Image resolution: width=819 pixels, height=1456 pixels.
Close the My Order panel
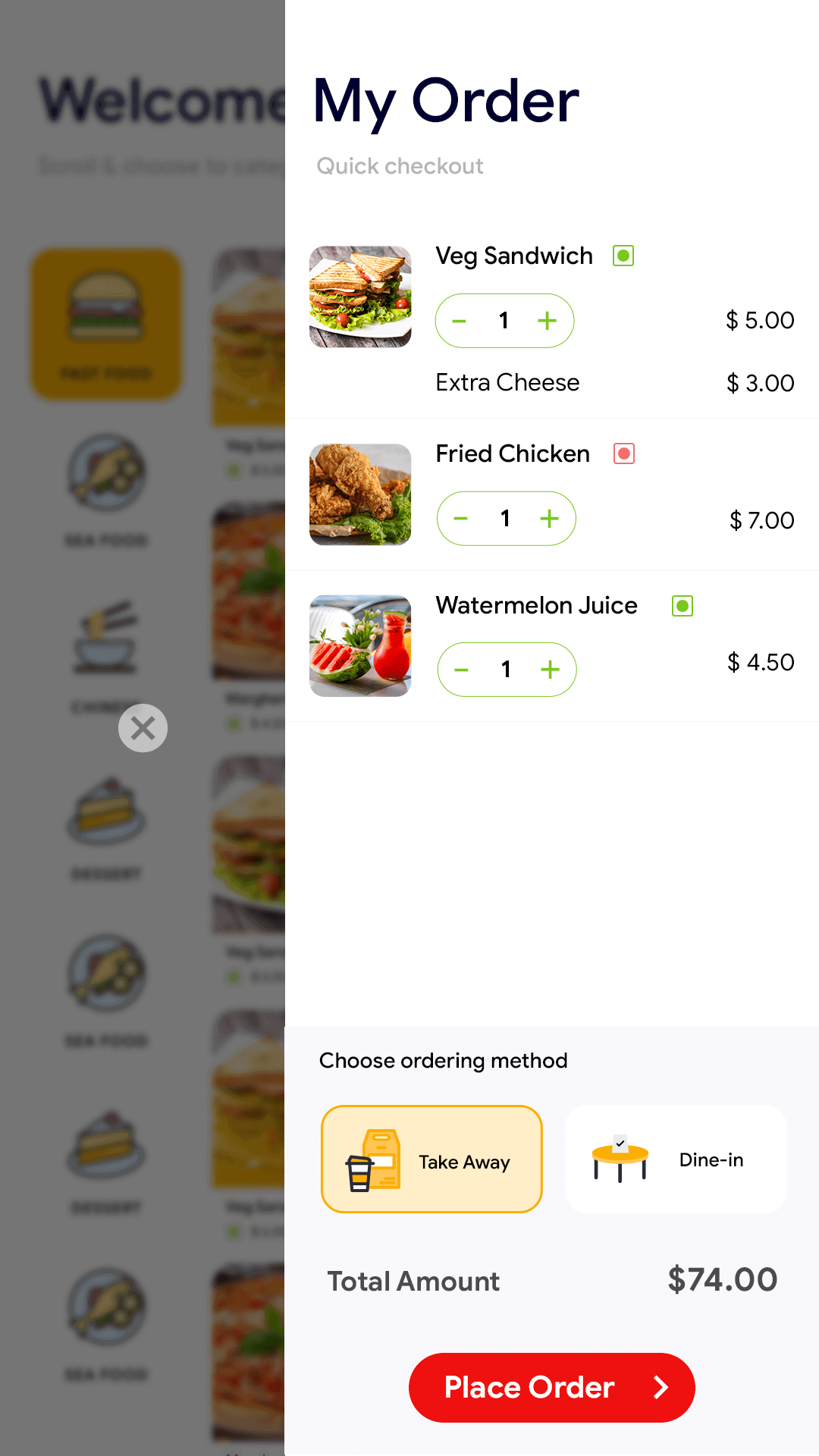pyautogui.click(x=142, y=728)
